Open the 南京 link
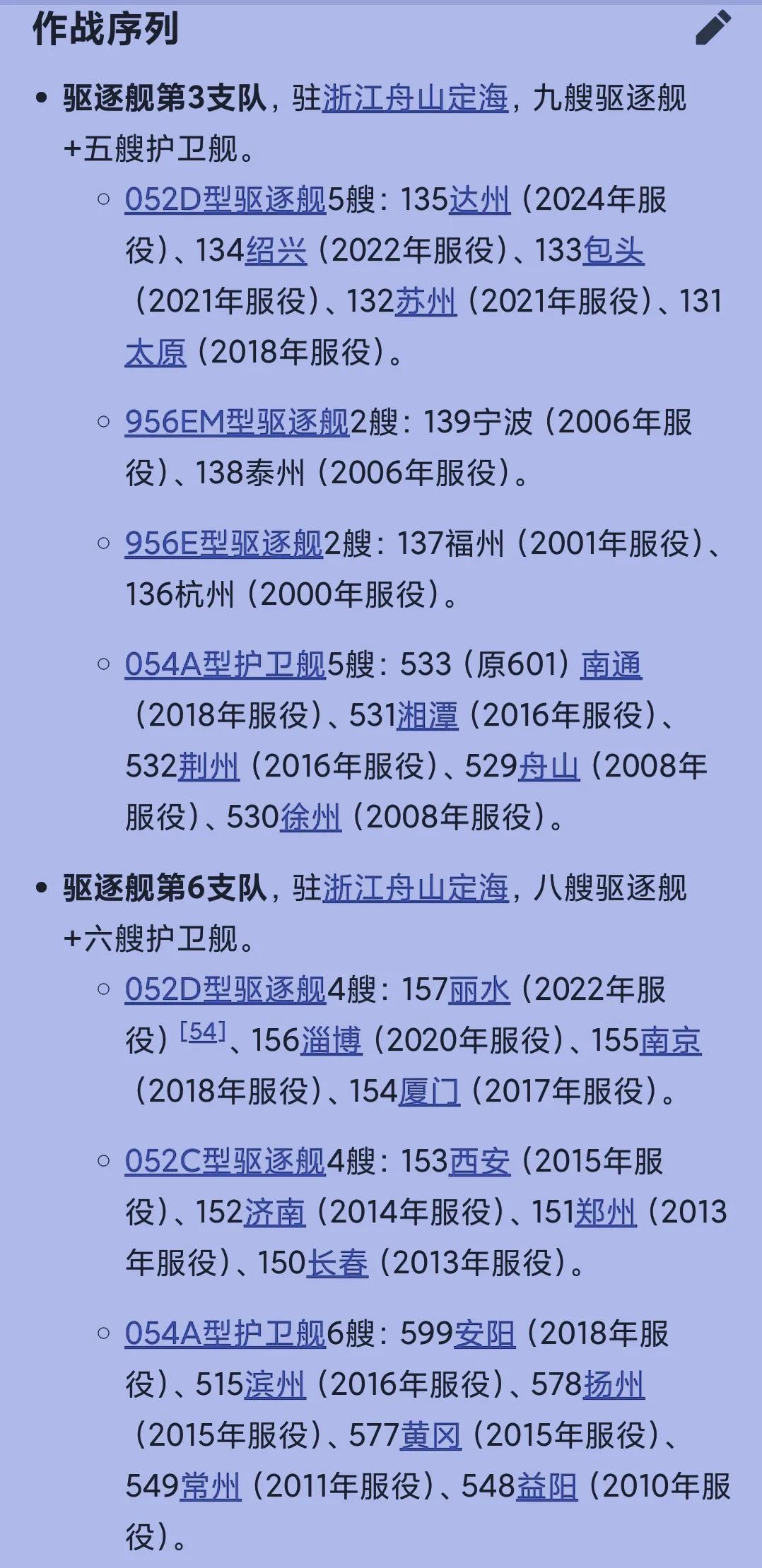Image resolution: width=762 pixels, height=1568 pixels. click(670, 1041)
